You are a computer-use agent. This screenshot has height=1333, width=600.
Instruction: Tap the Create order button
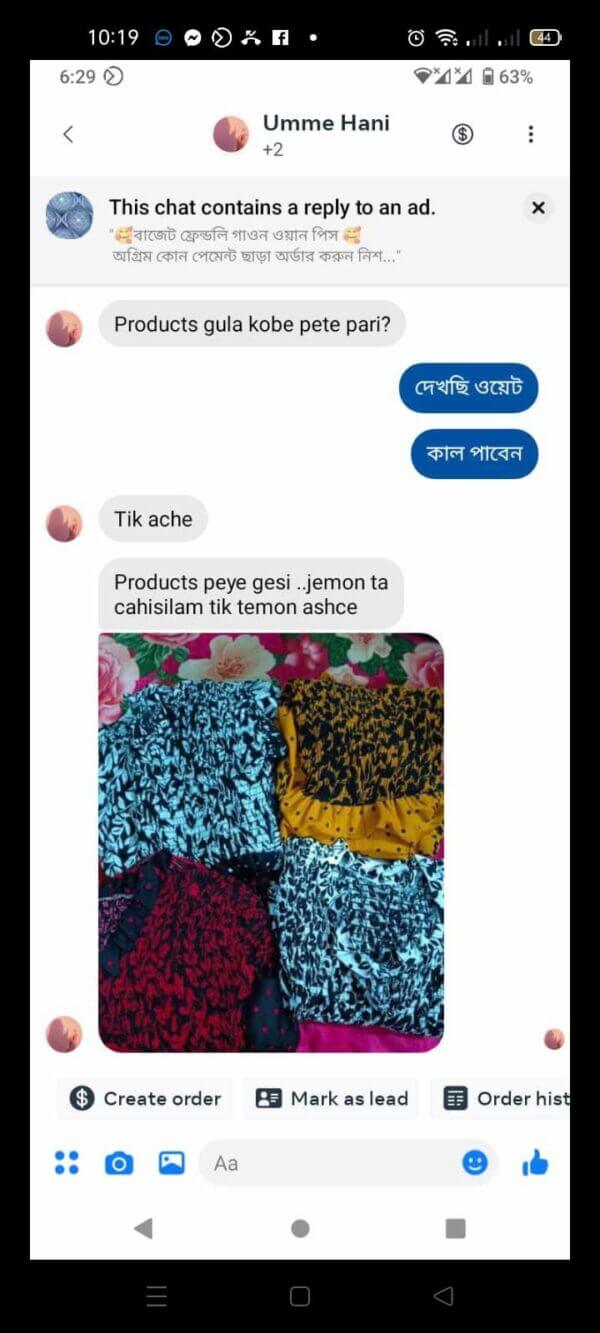pyautogui.click(x=145, y=1098)
